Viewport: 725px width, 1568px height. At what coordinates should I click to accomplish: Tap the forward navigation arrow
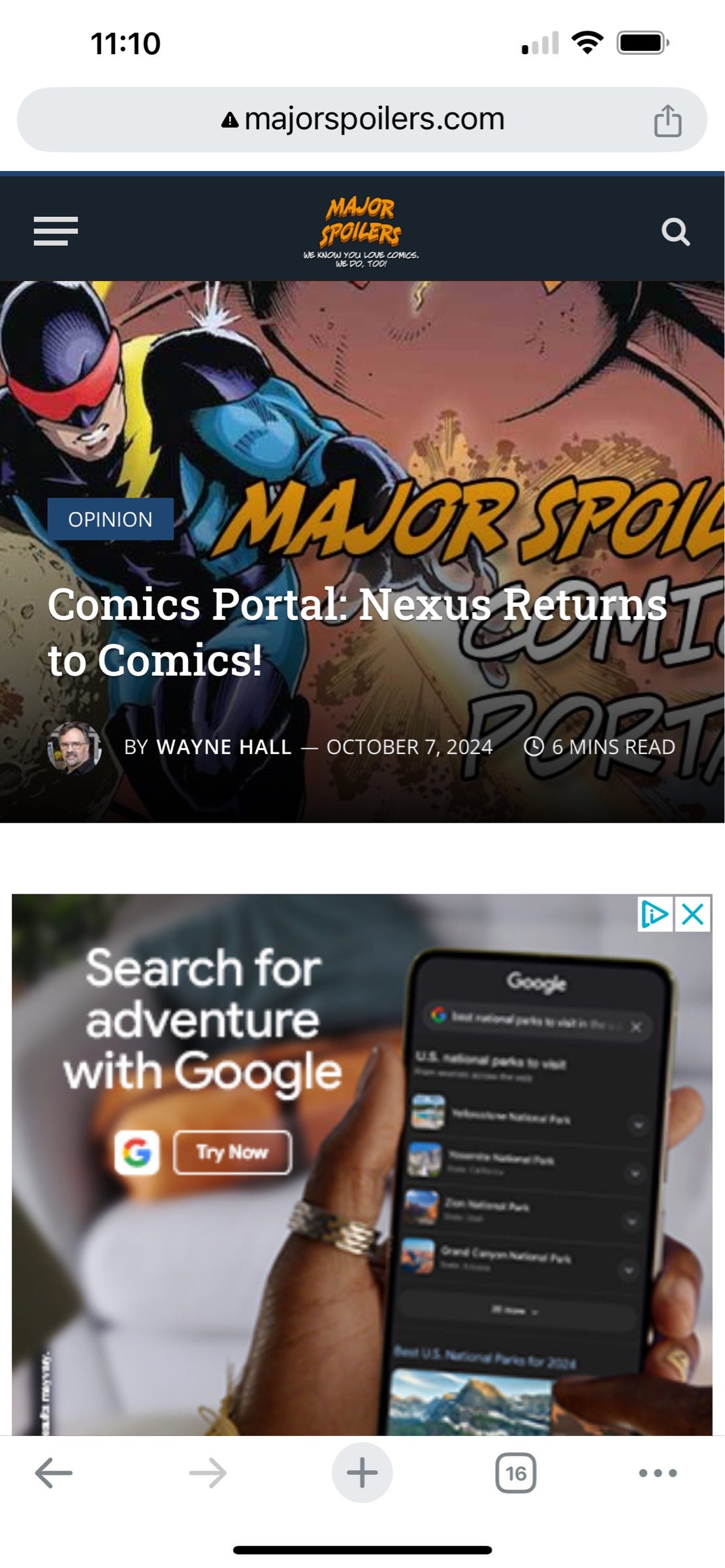point(205,1472)
